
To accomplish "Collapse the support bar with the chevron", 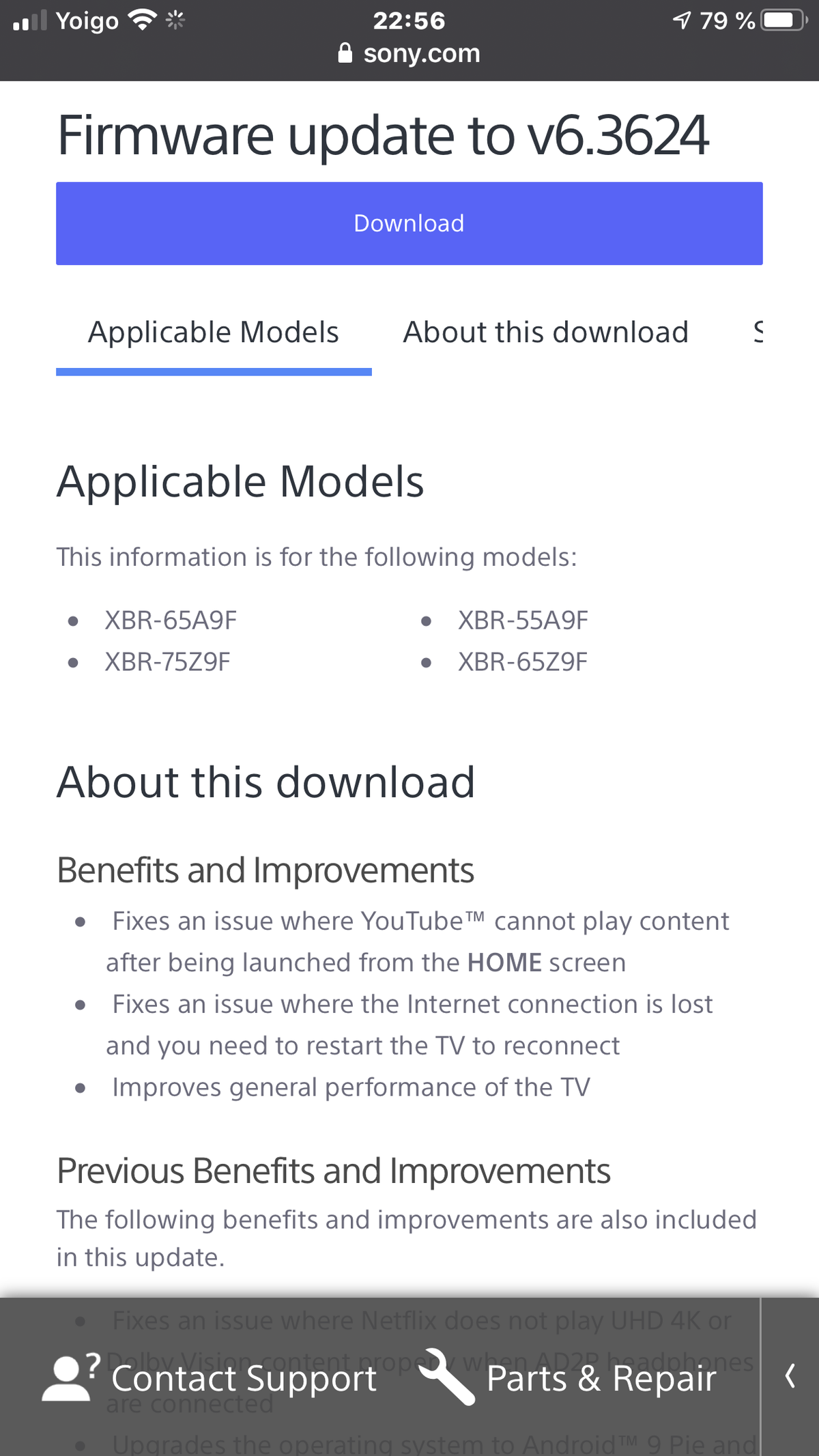I will pos(790,1376).
